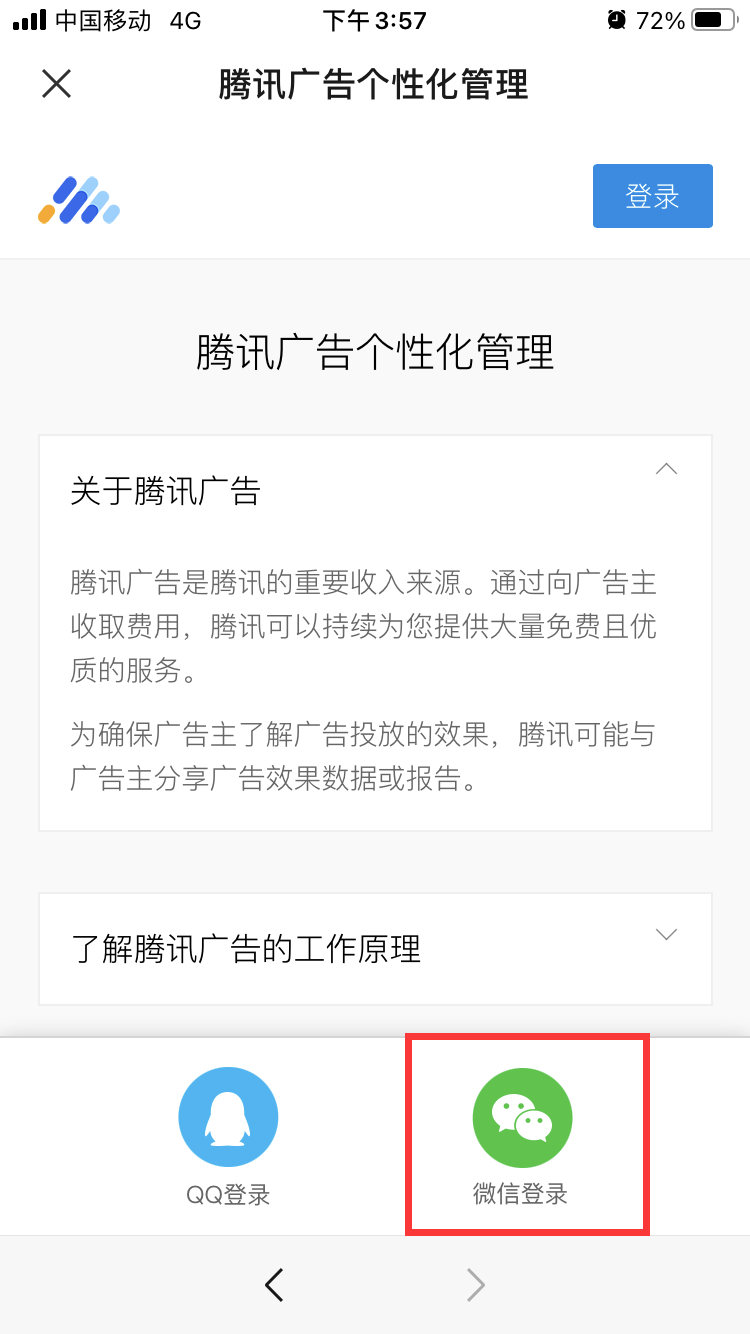Tap the blue 登录 button
750x1334 pixels.
(x=652, y=196)
